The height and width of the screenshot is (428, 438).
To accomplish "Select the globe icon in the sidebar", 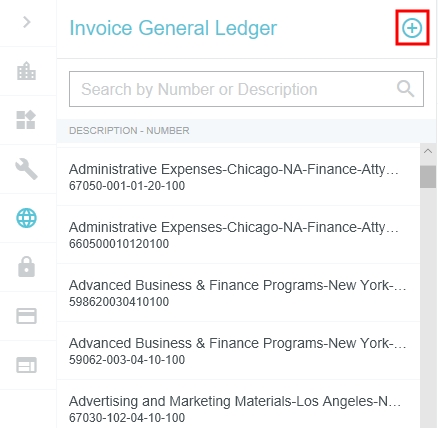I will [27, 218].
